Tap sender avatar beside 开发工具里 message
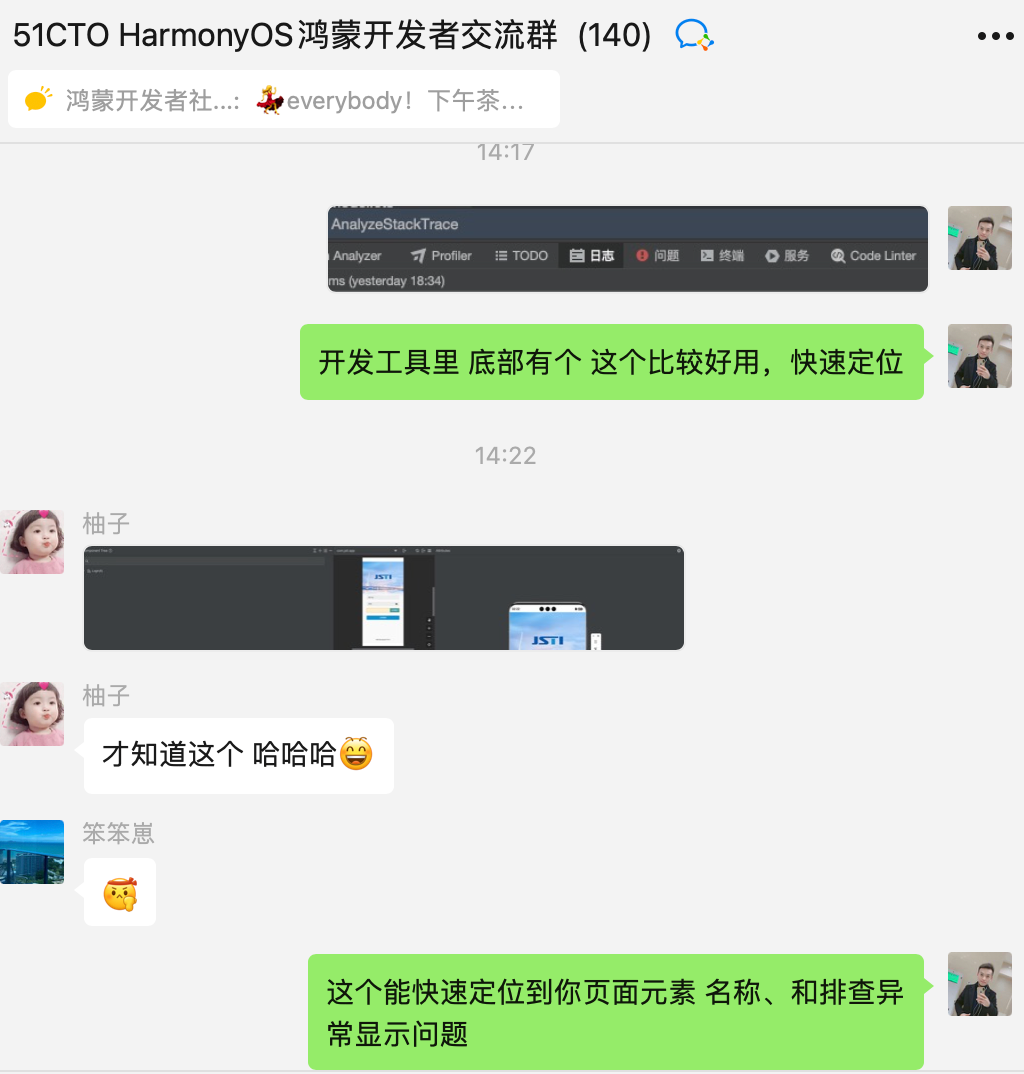1024x1074 pixels. click(979, 356)
